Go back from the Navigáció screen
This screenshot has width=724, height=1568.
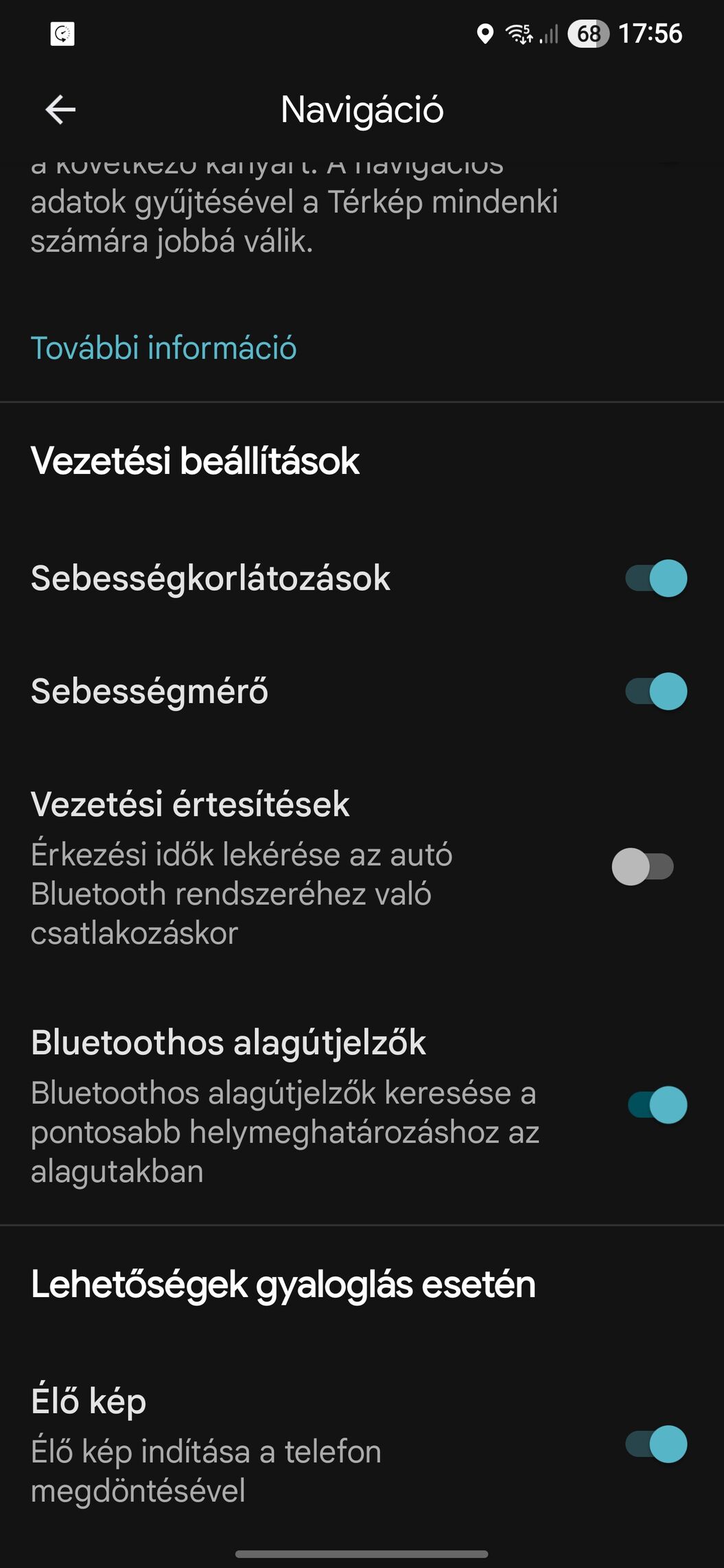[60, 110]
